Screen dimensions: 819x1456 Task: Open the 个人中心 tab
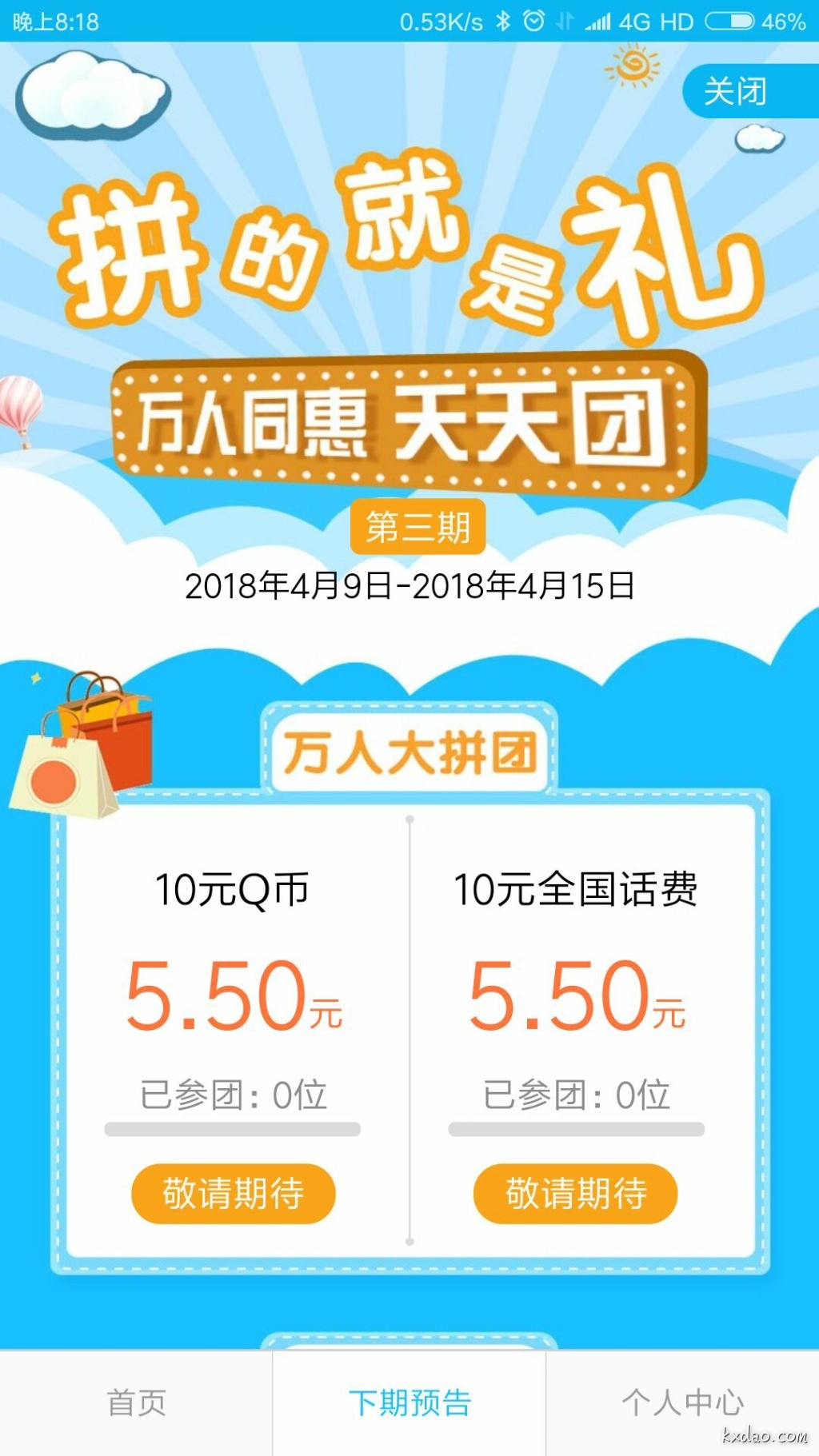click(682, 1402)
